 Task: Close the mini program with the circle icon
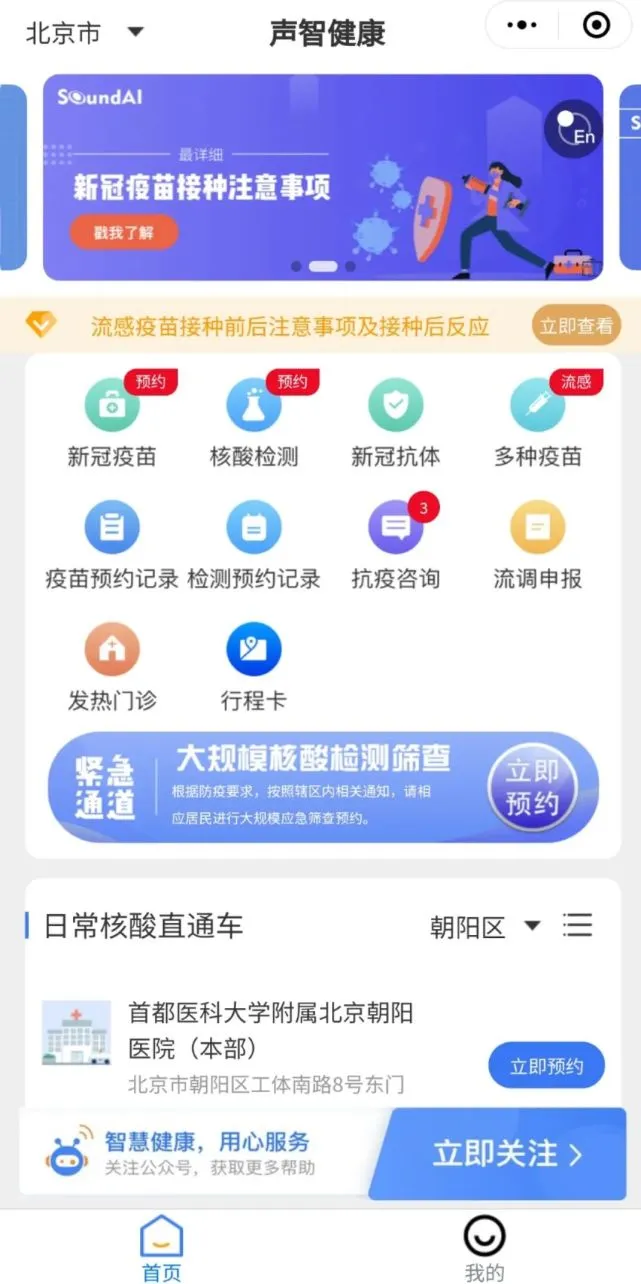(x=596, y=26)
